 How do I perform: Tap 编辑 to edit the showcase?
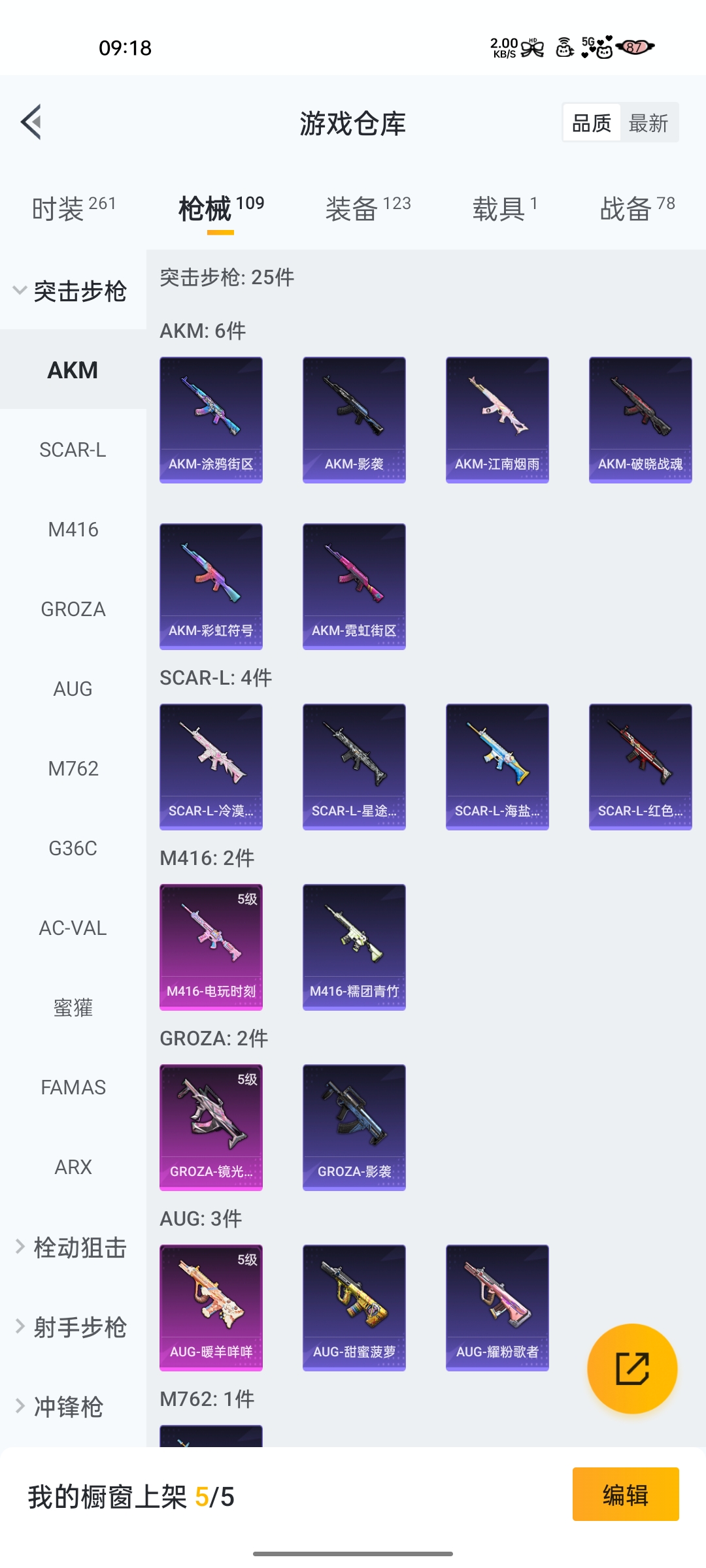click(x=625, y=1495)
